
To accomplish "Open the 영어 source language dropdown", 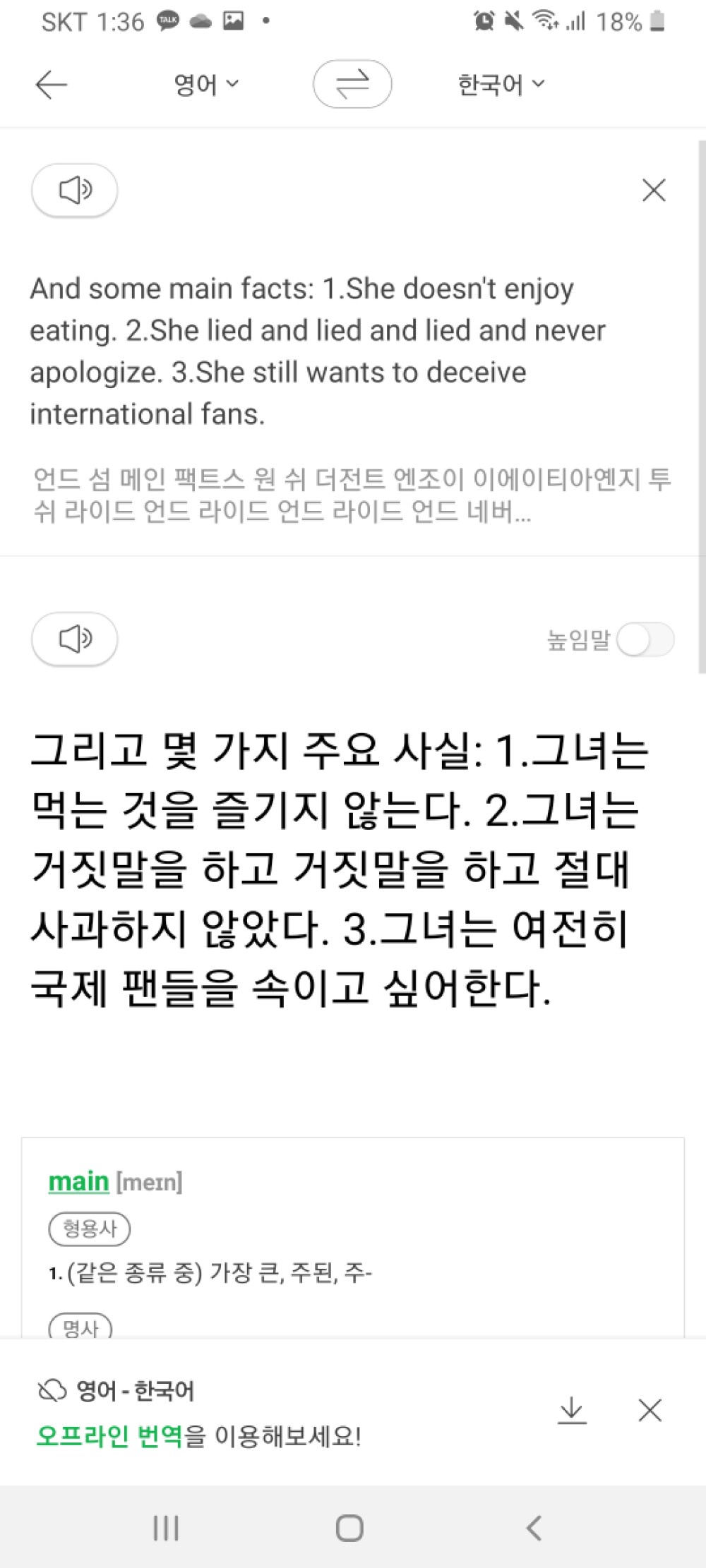I will 205,85.
